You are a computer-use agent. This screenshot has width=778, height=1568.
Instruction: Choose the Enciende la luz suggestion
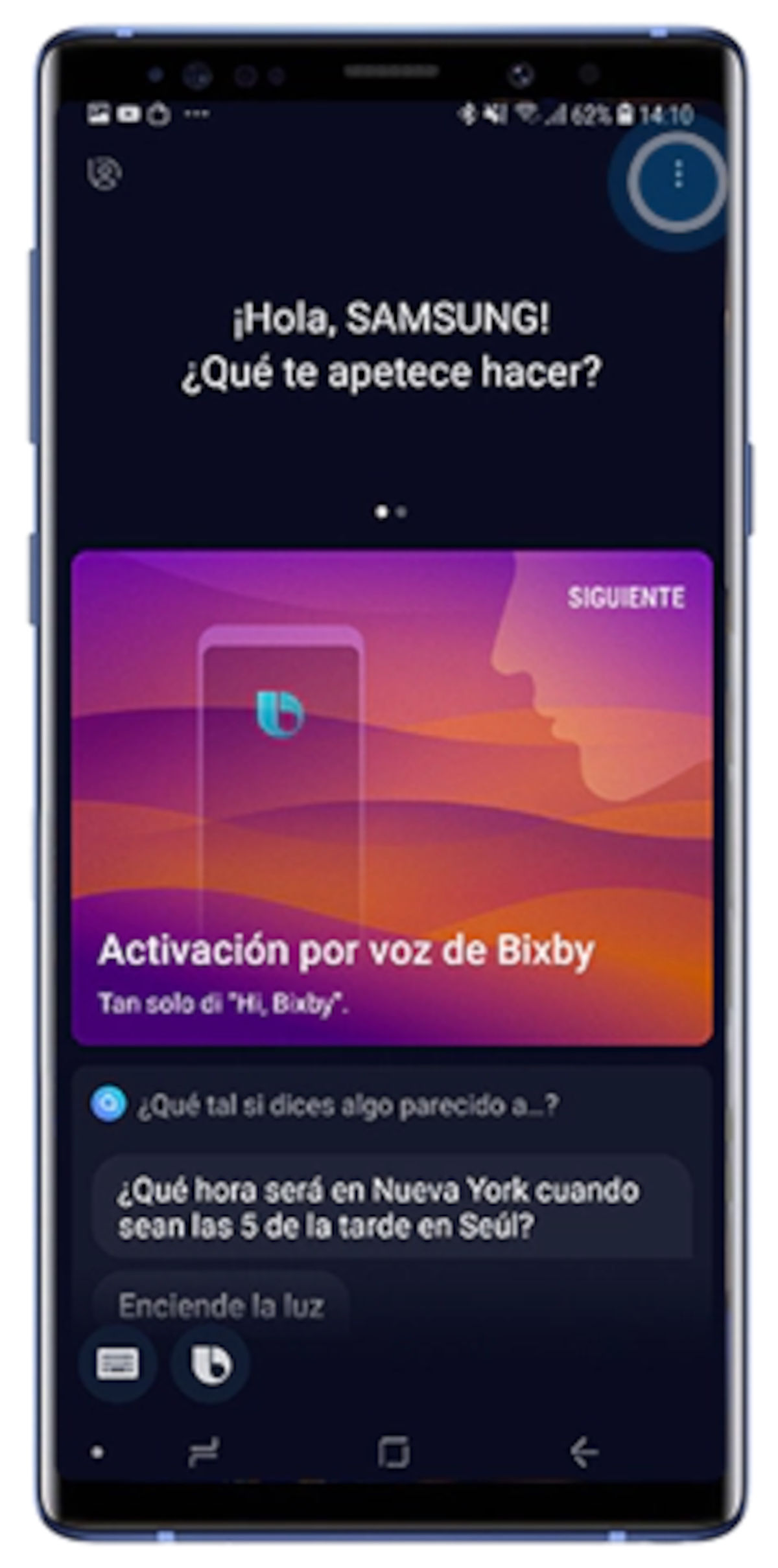click(221, 1305)
